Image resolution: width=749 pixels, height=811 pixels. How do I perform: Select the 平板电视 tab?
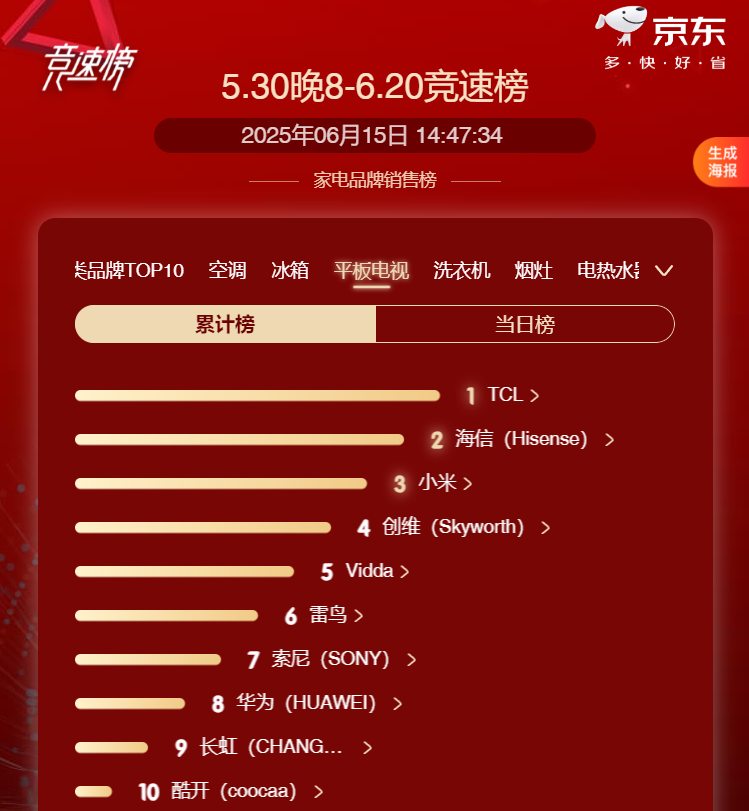pos(371,270)
